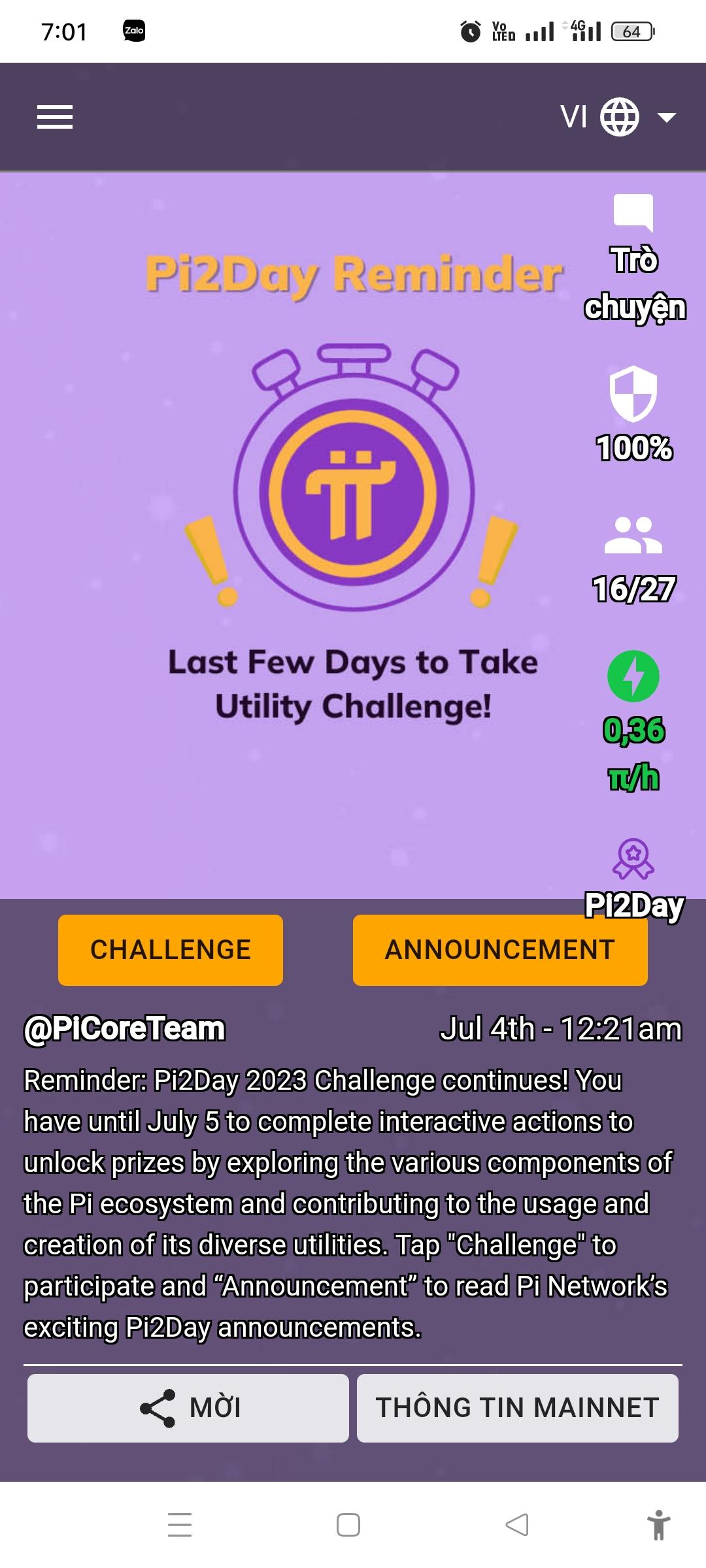
Task: Go to the system home screen
Action: pos(348,1526)
